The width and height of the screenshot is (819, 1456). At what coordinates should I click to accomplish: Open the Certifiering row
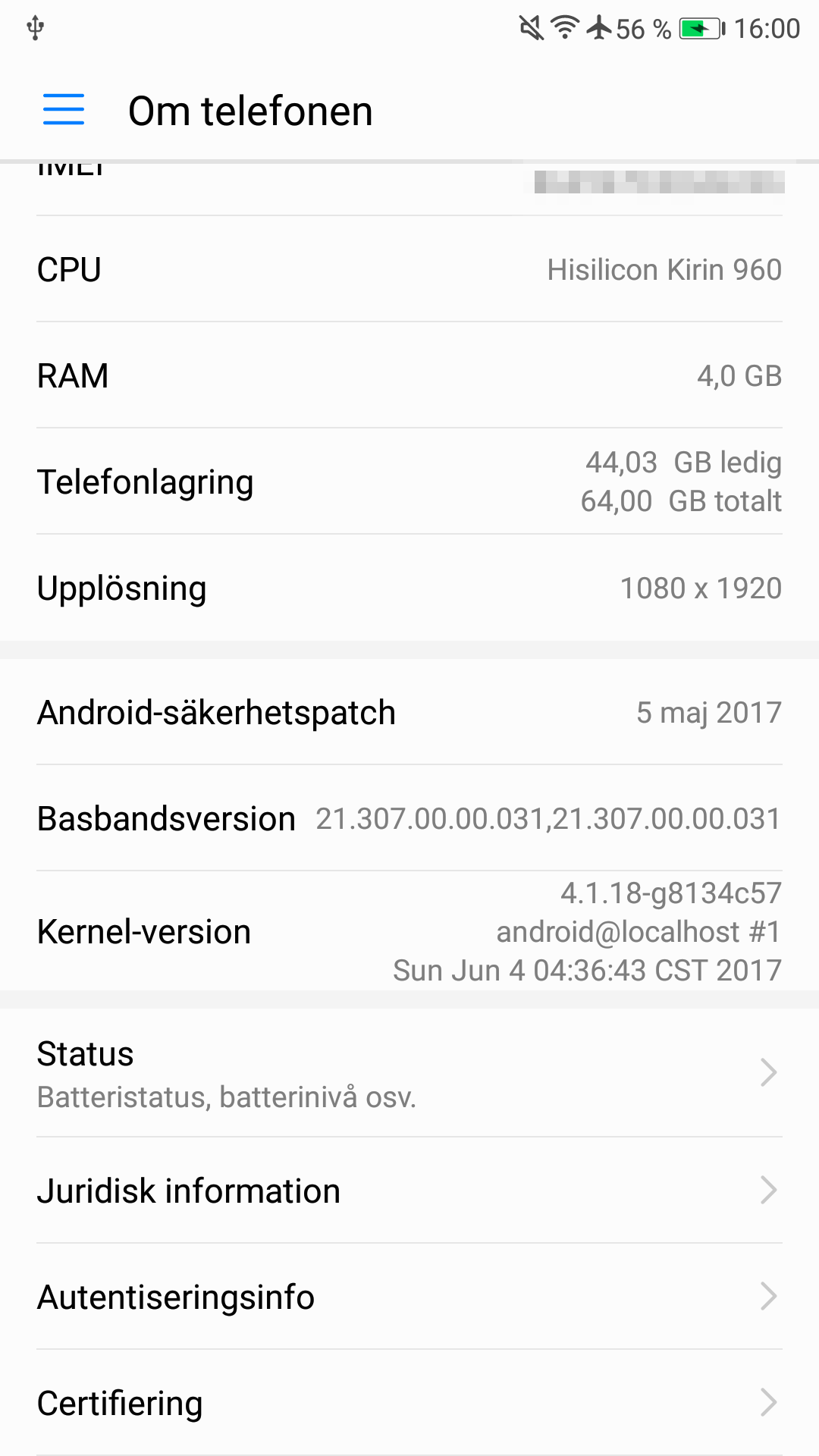[x=409, y=1402]
